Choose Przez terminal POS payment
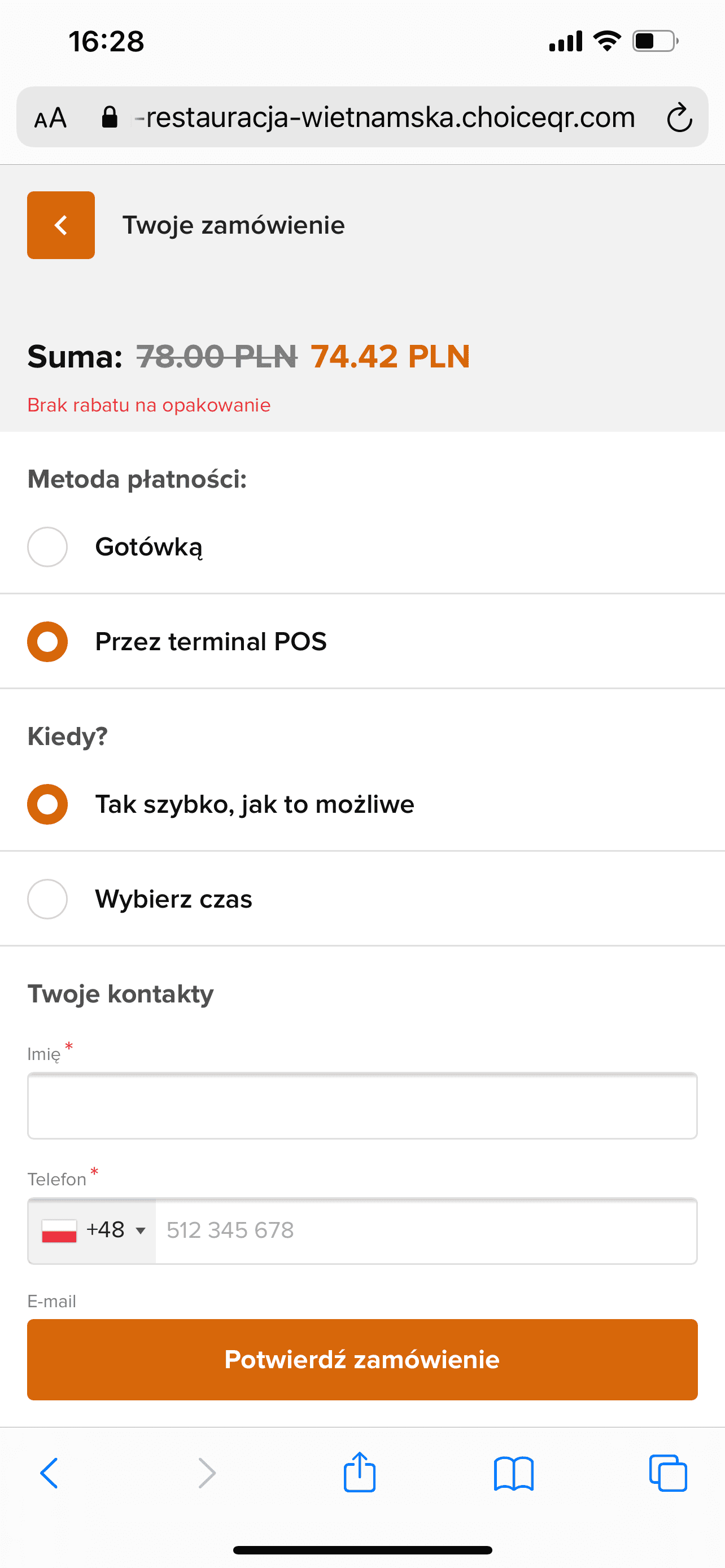 click(362, 642)
